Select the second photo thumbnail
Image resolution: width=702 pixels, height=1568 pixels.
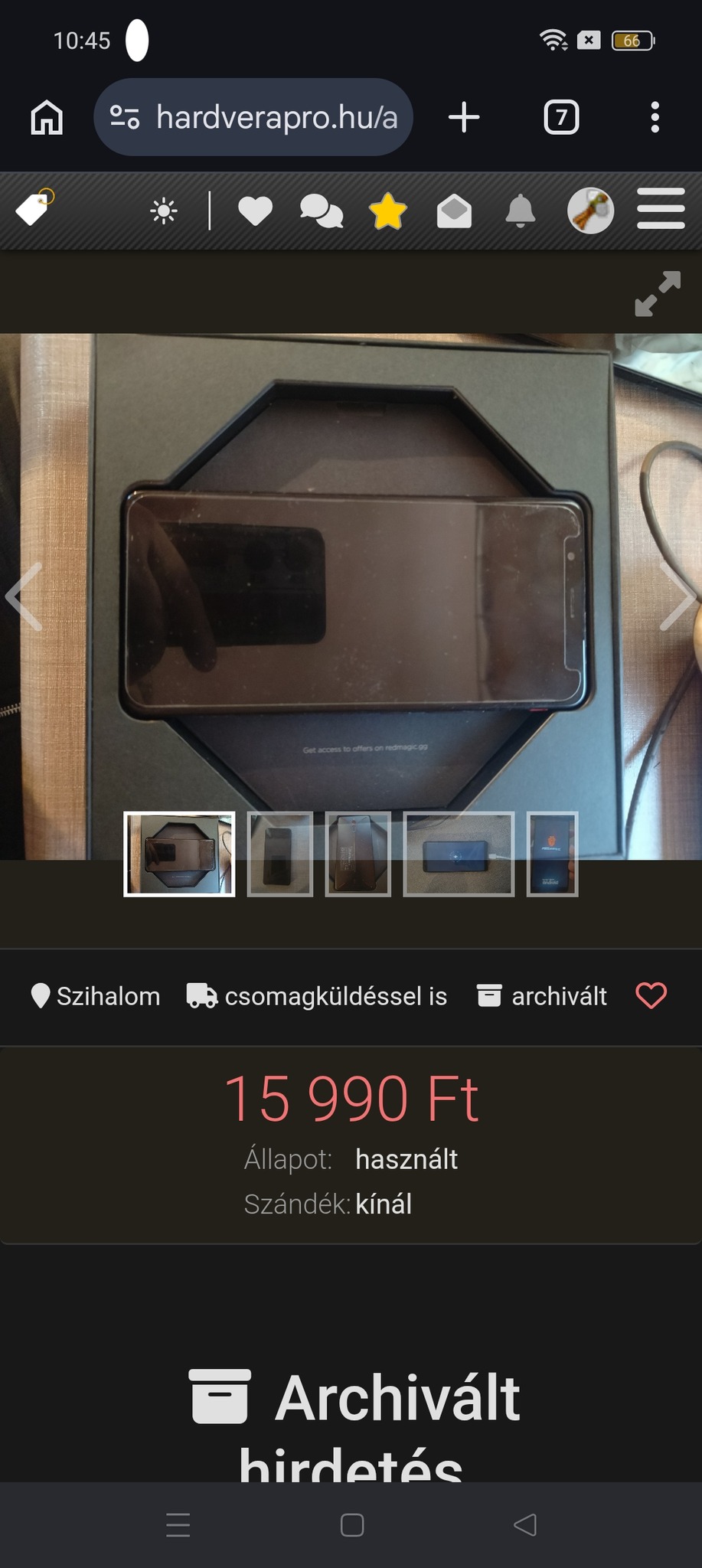pos(280,854)
